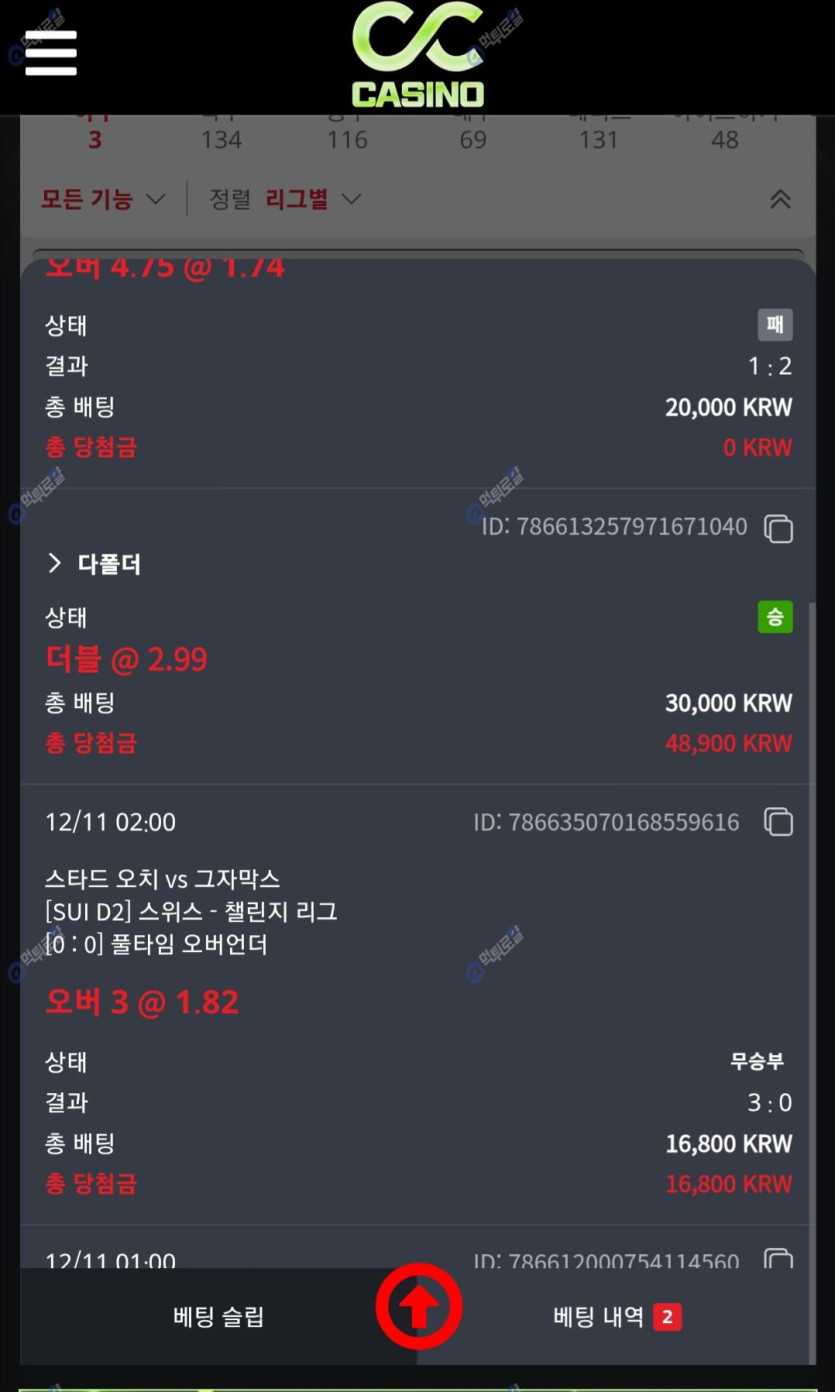Viewport: 835px width, 1392px height.
Task: Switch to the 베팅 슬립 tab
Action: tap(218, 1317)
